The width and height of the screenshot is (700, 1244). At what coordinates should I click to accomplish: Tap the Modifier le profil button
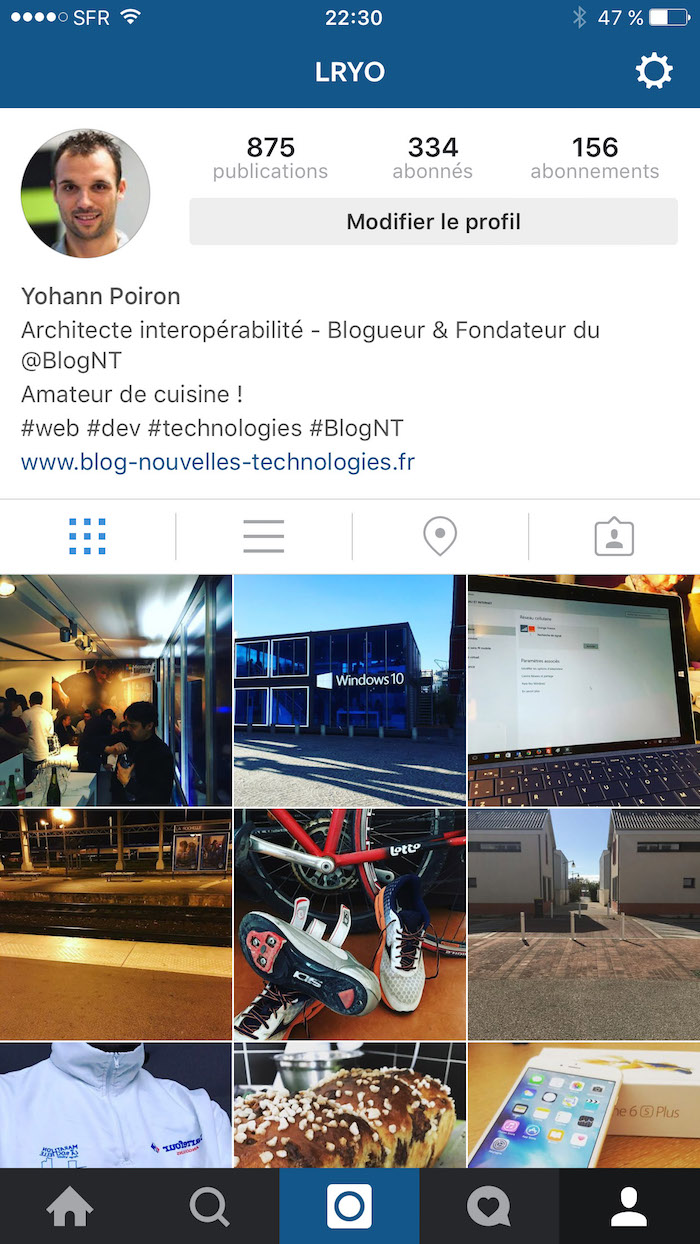coord(433,221)
